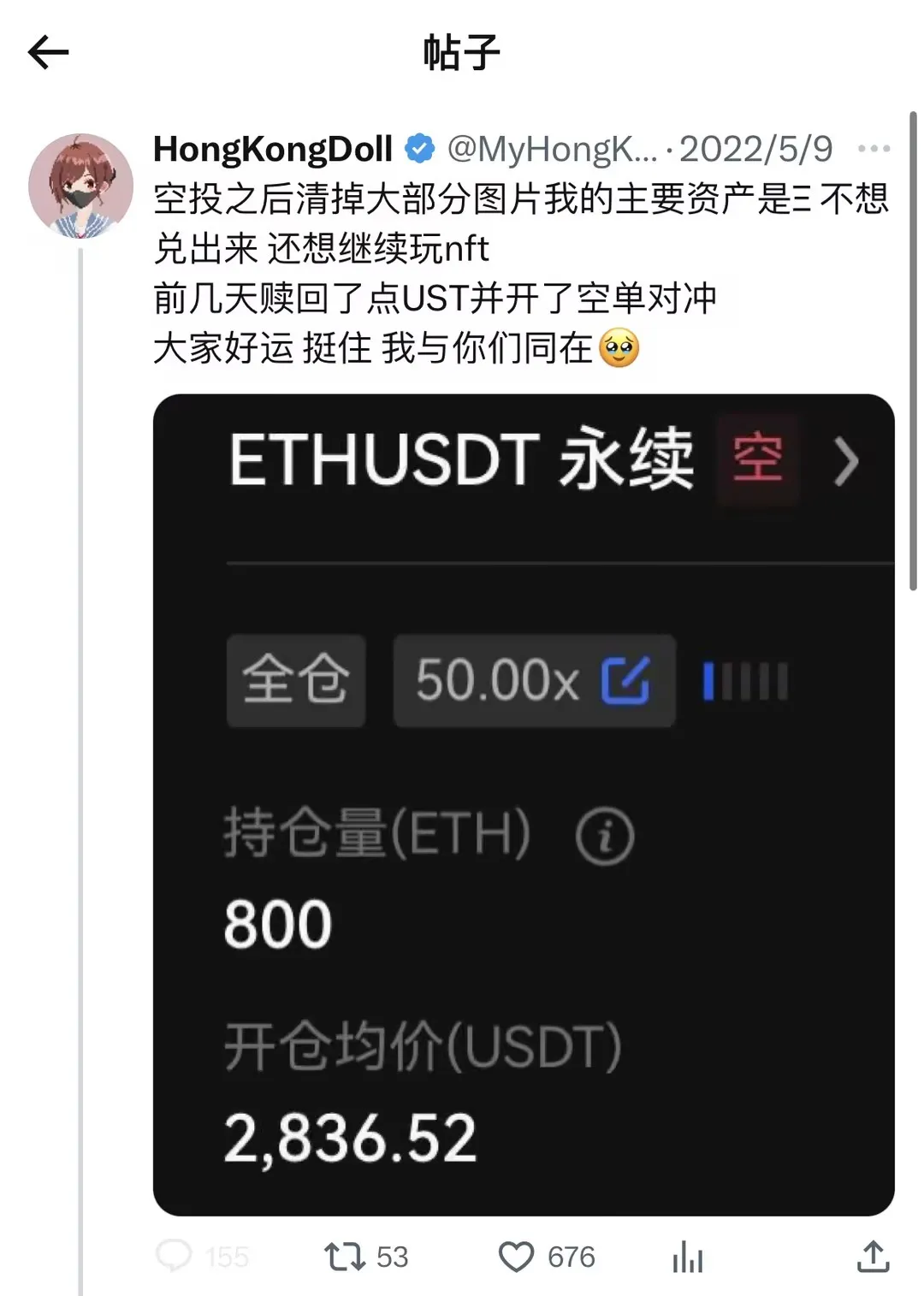The image size is (924, 1296).
Task: Open the attached ETHUSDT position image
Action: click(524, 804)
